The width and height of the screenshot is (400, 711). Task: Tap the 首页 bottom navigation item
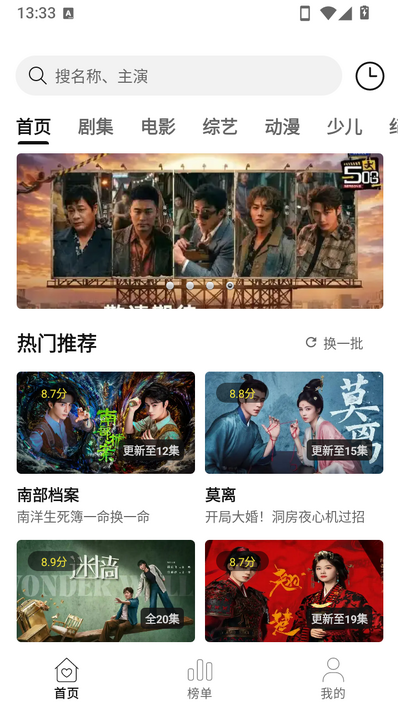coord(67,678)
